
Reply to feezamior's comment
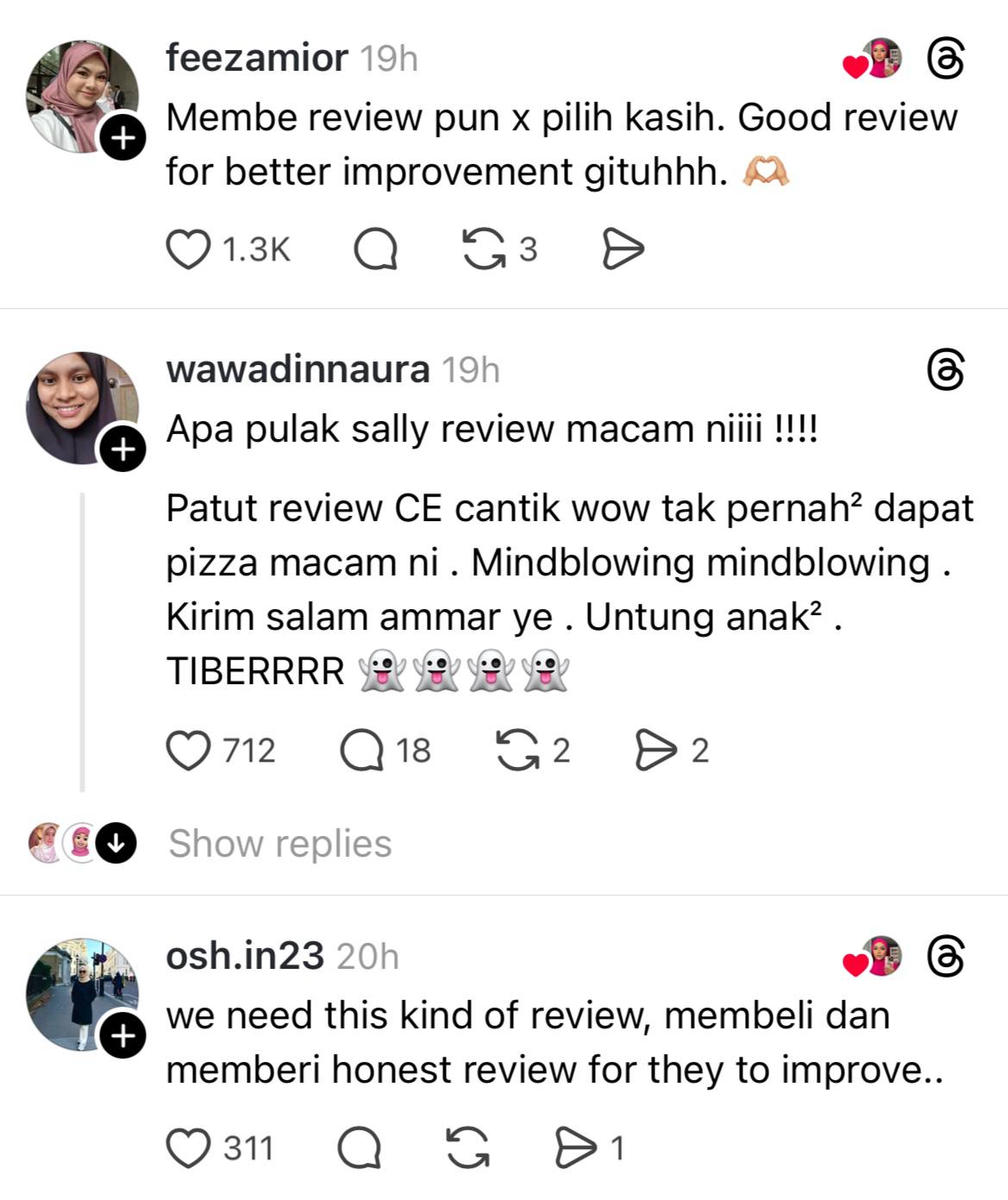point(376,250)
